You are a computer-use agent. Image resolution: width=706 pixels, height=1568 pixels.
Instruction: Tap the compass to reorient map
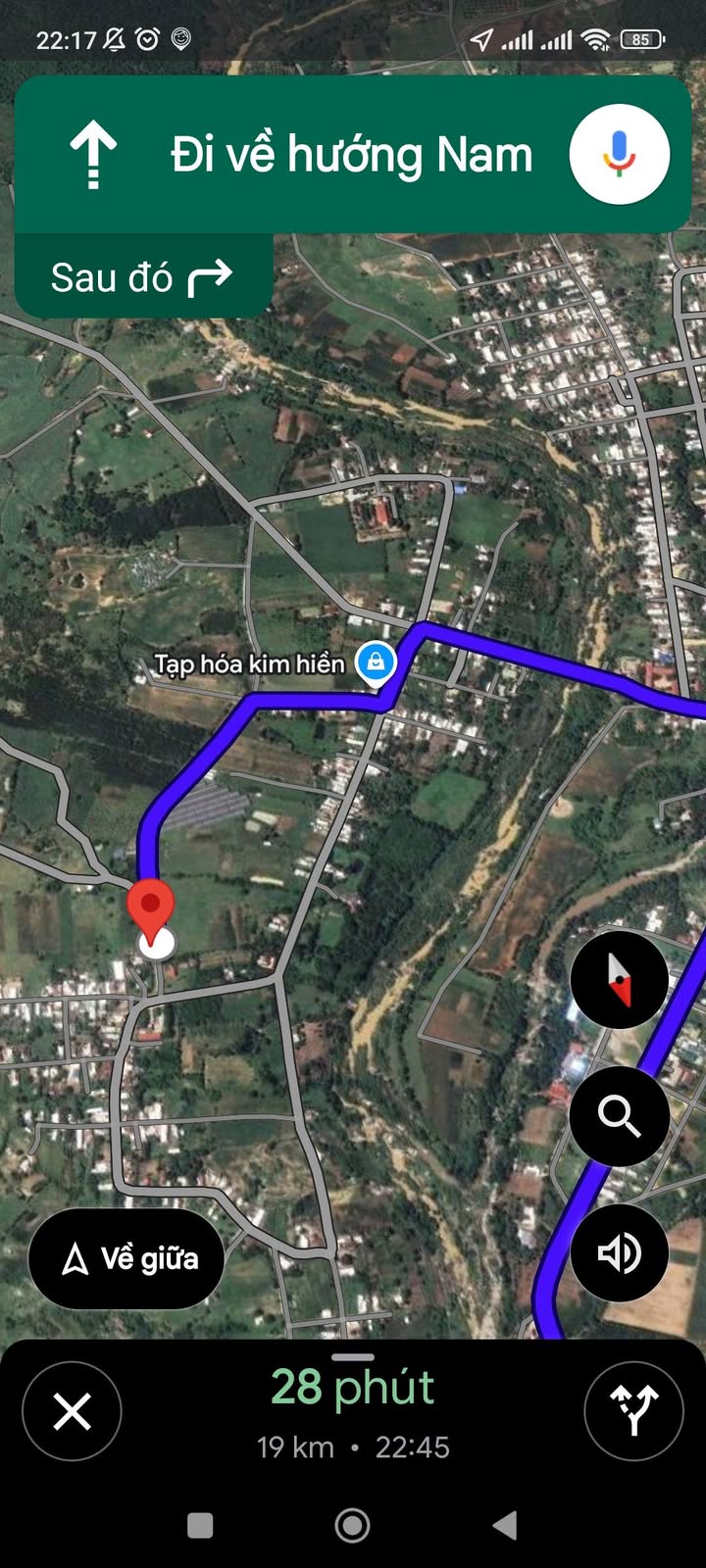(x=619, y=979)
